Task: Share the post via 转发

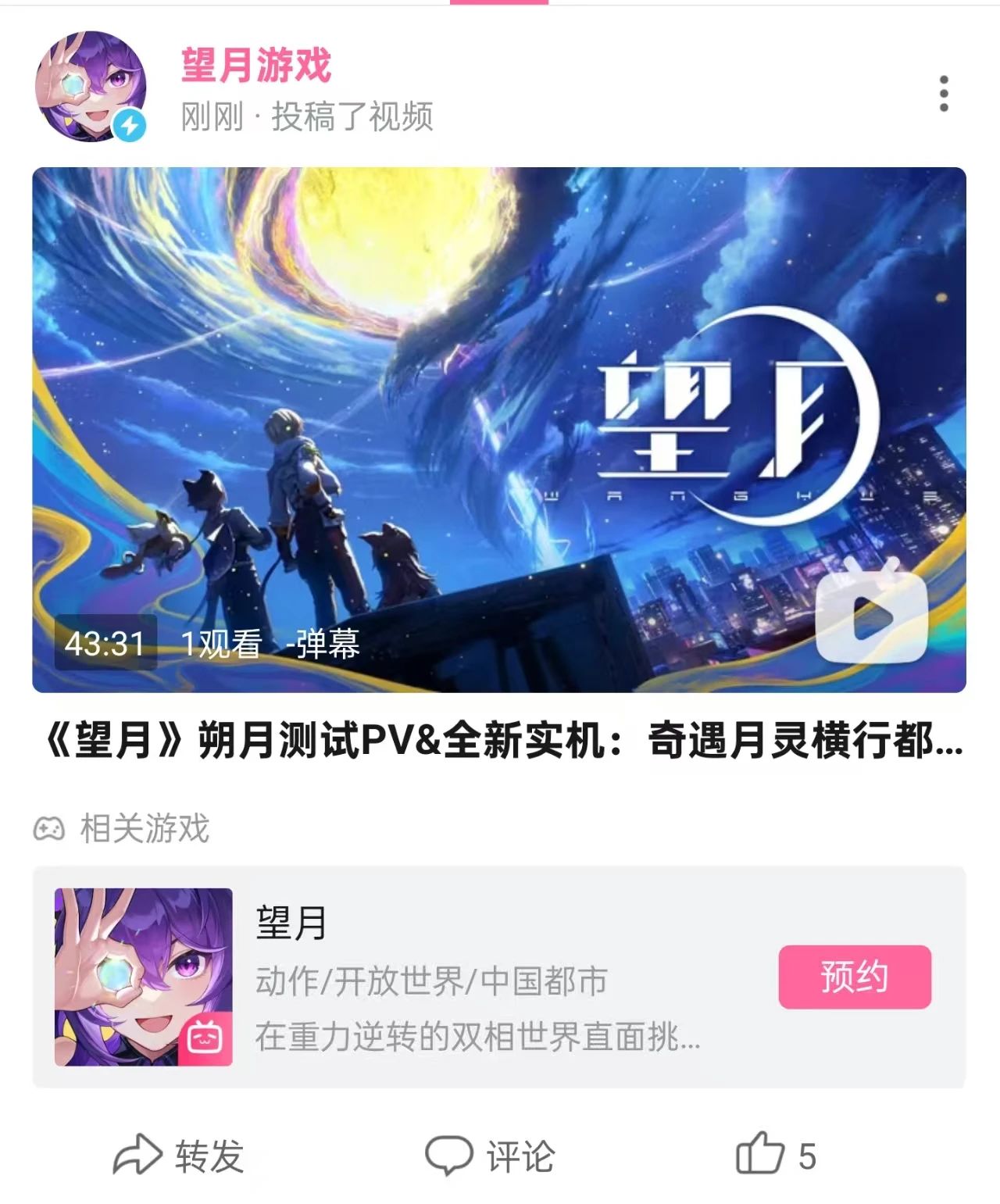Action: pyautogui.click(x=180, y=1156)
